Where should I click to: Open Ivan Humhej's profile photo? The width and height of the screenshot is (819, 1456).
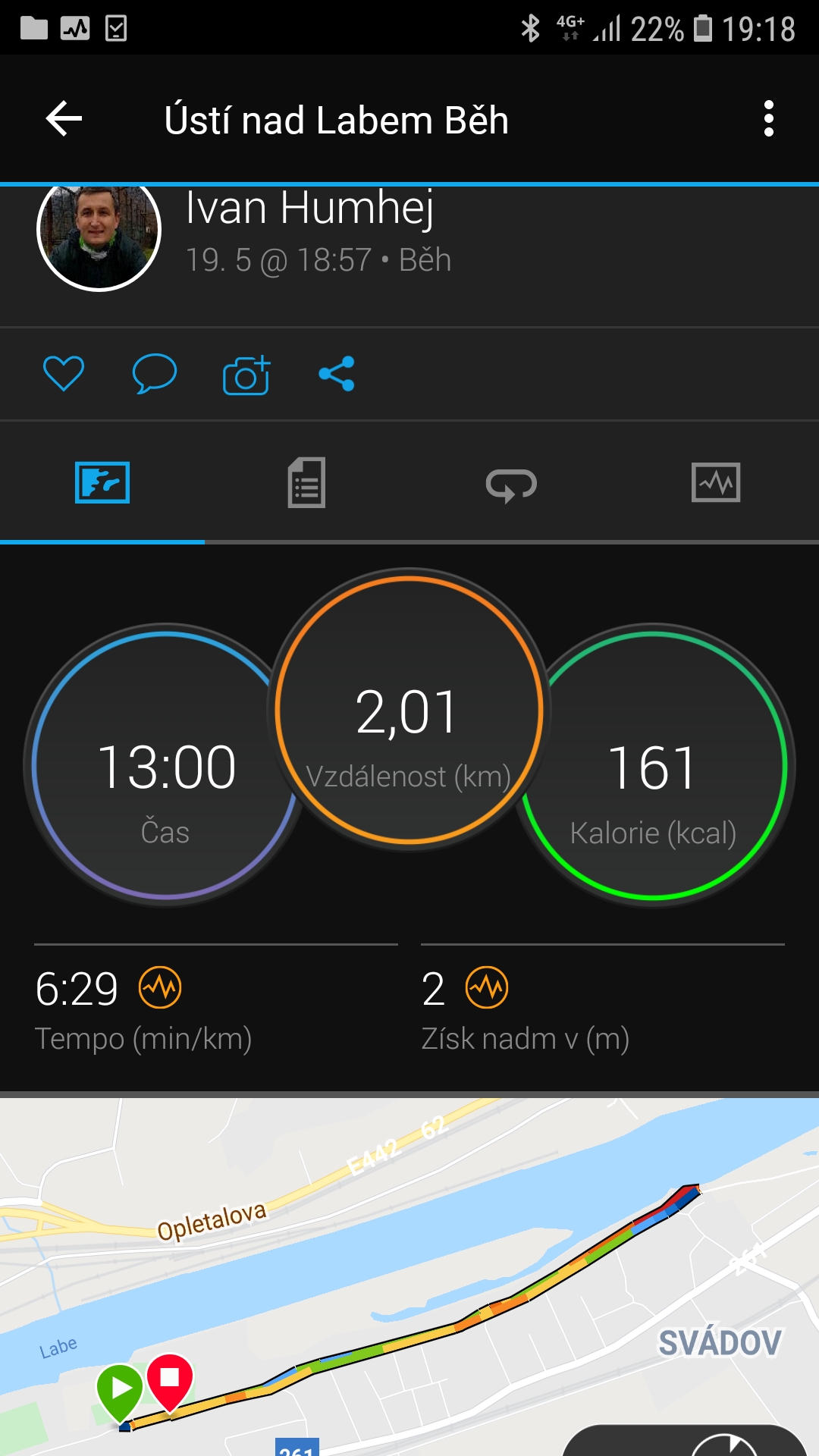(x=99, y=231)
